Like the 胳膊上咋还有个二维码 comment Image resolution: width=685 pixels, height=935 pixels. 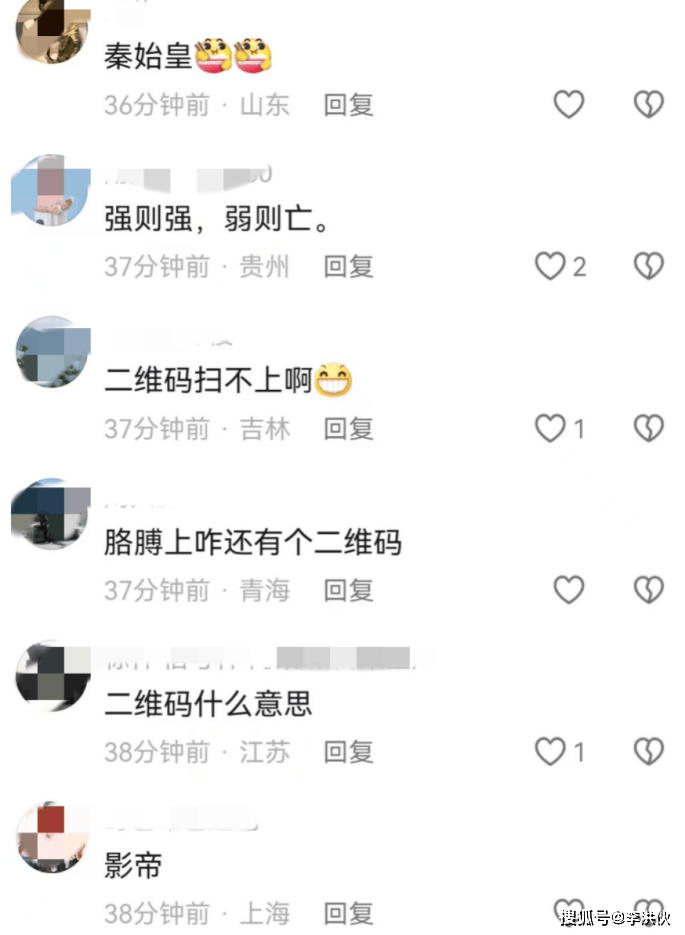568,590
